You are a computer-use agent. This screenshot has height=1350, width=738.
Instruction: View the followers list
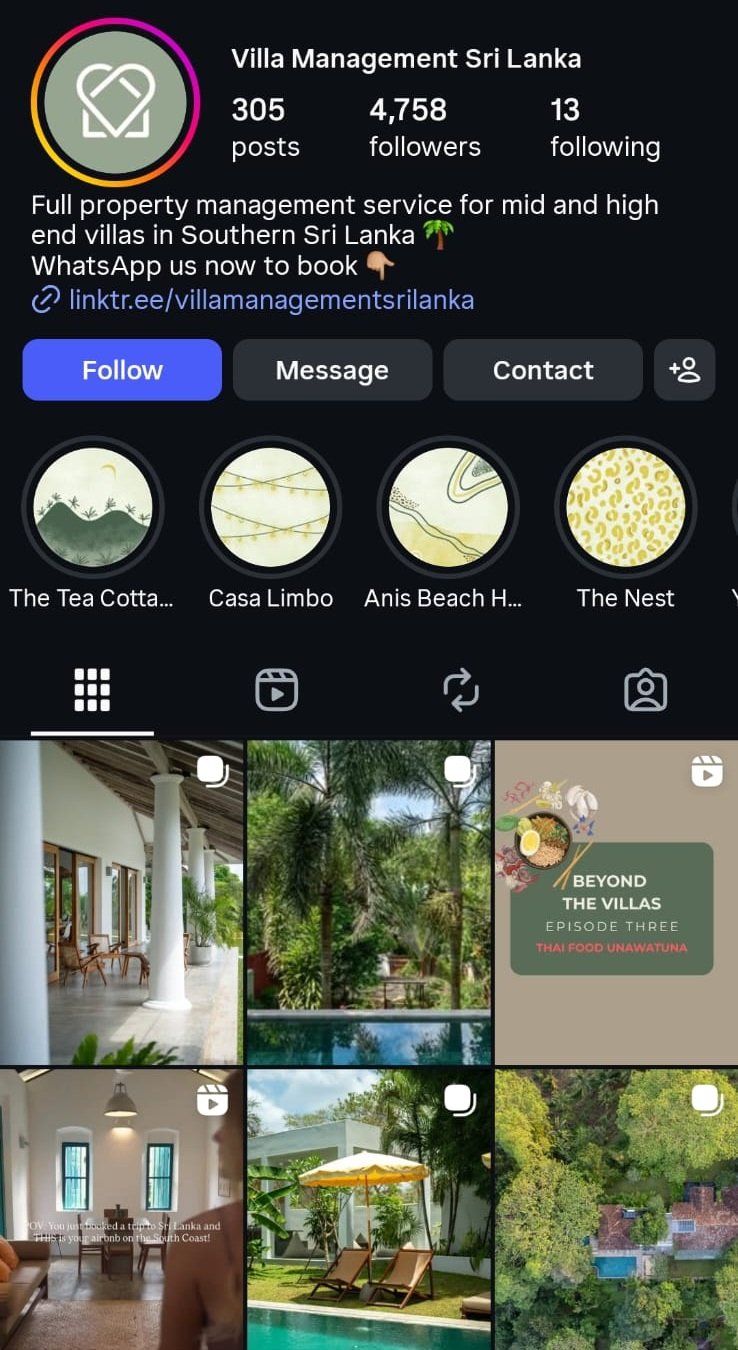[424, 128]
